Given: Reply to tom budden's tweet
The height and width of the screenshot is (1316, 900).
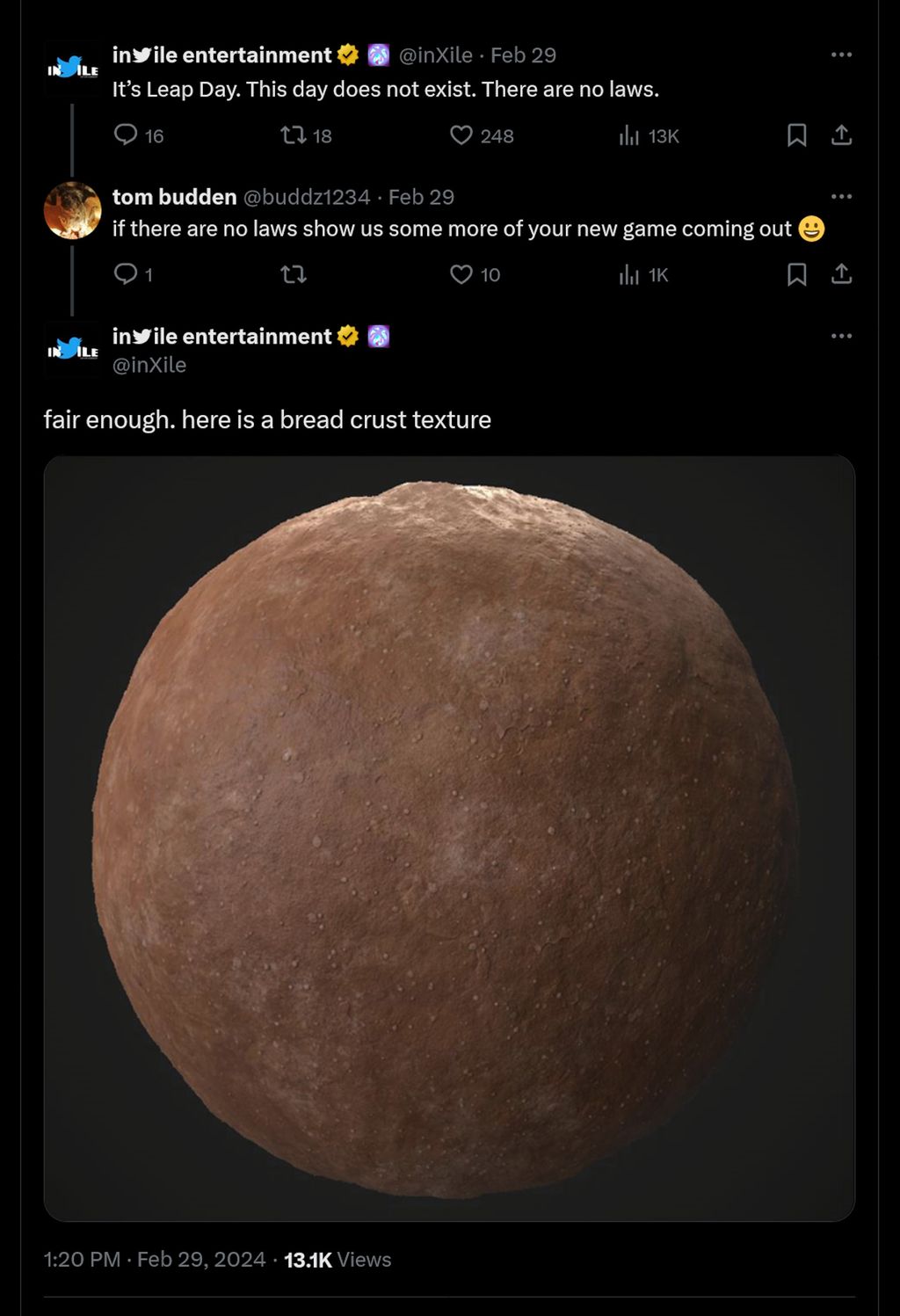Looking at the screenshot, I should point(127,274).
